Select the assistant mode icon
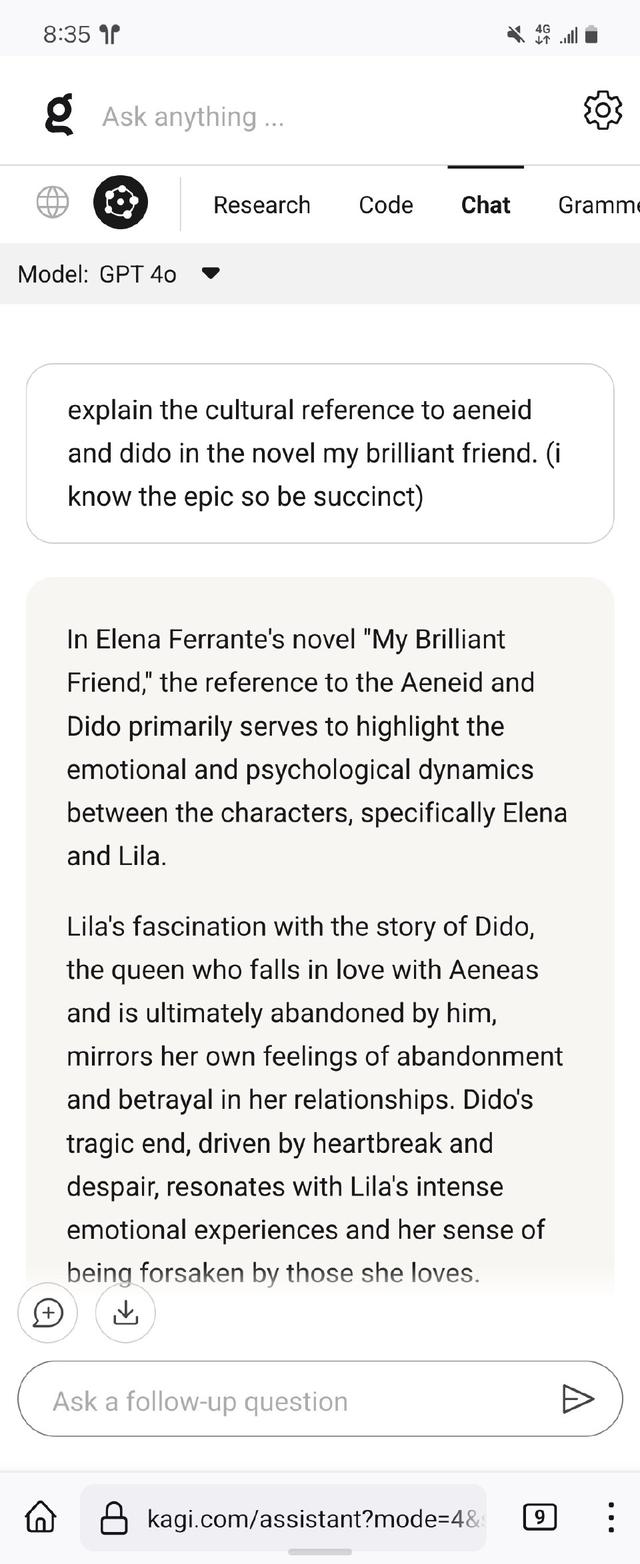The image size is (640, 1564). [x=121, y=203]
